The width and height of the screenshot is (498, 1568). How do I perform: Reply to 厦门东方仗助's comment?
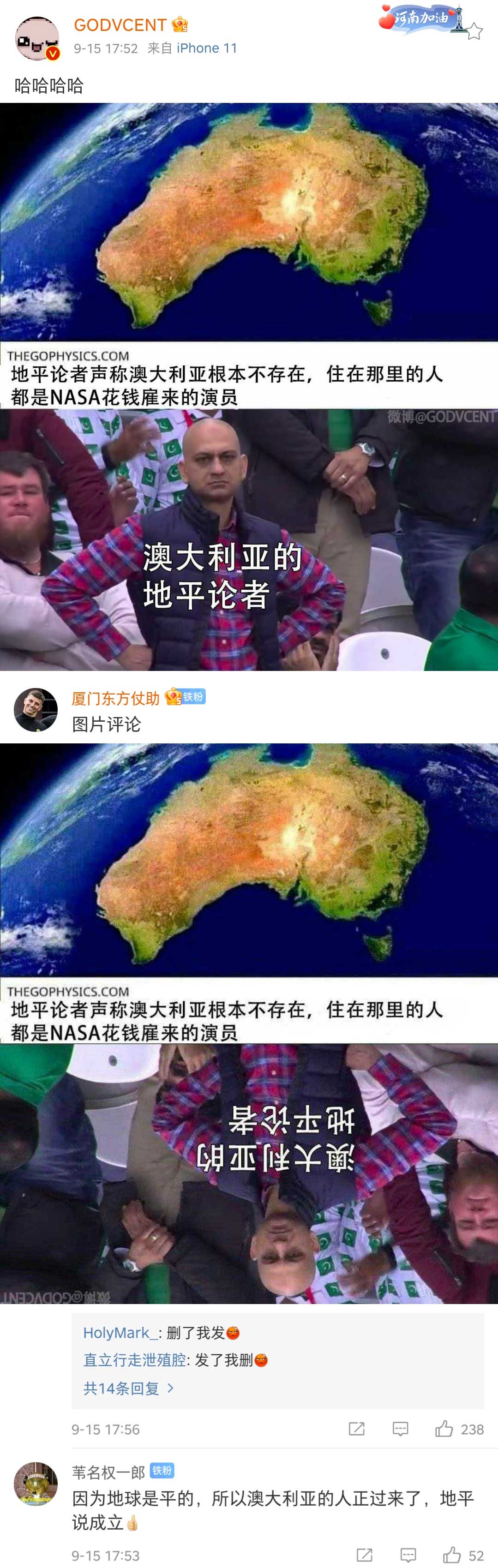[x=400, y=1429]
